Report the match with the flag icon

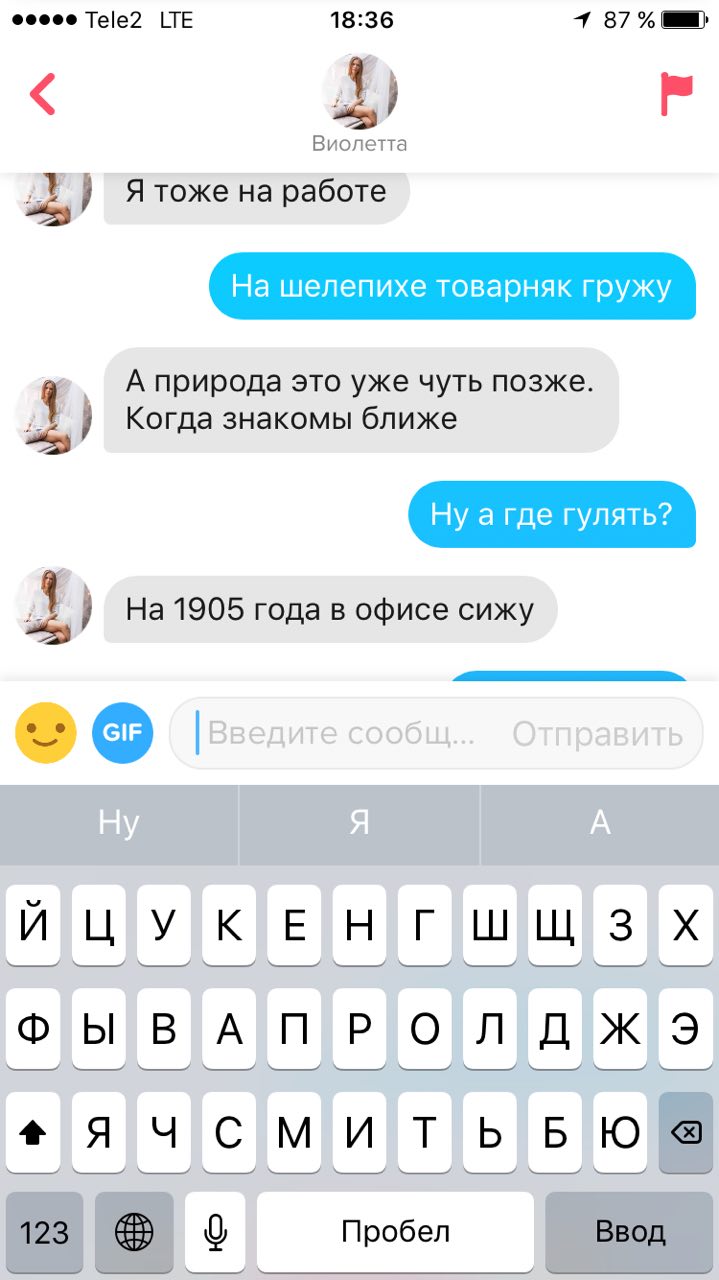(x=676, y=94)
